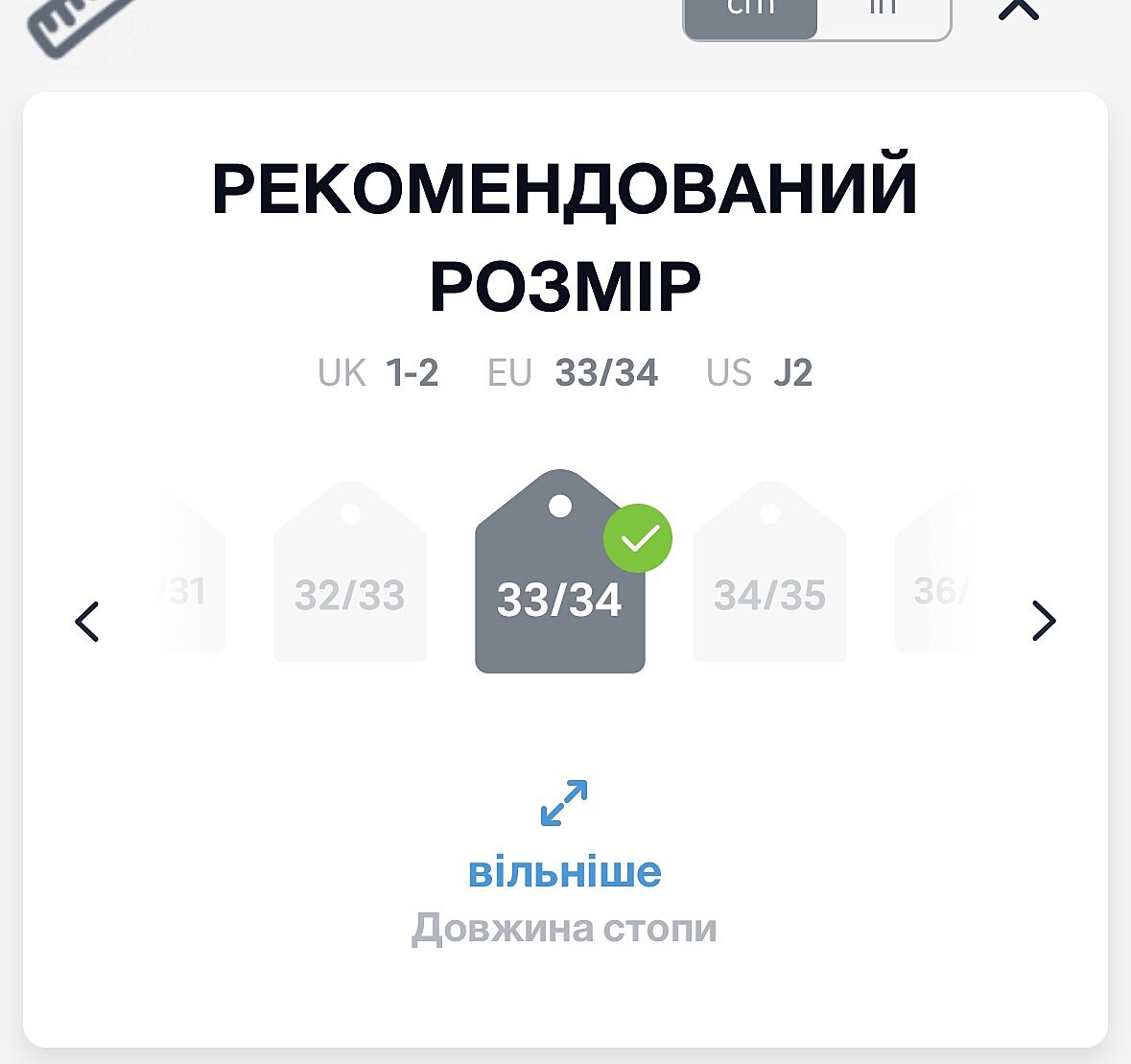The height and width of the screenshot is (1064, 1131).
Task: Go to the next size with the right arrow
Action: pos(1043,621)
